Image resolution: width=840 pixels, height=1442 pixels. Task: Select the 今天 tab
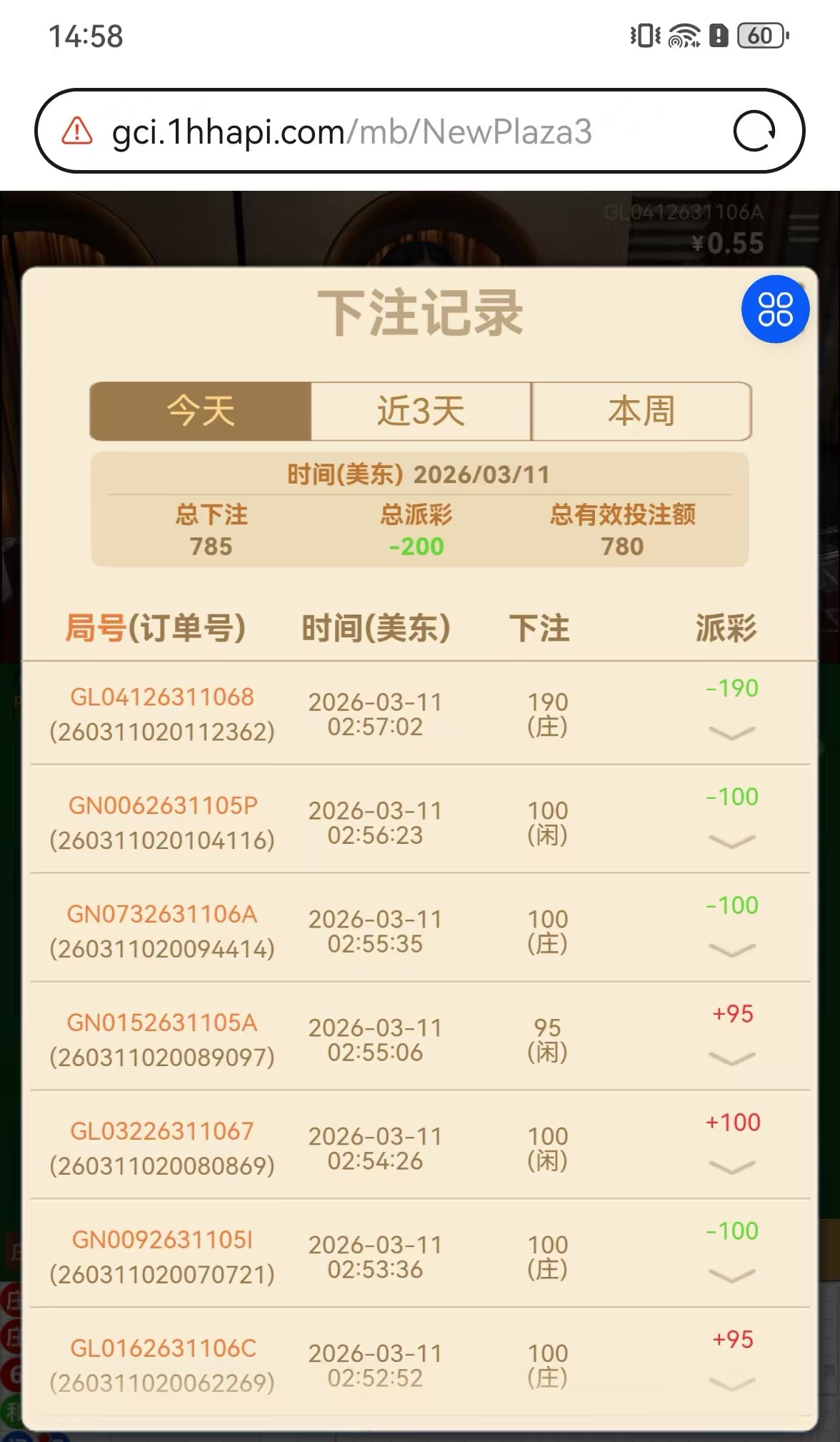(200, 411)
